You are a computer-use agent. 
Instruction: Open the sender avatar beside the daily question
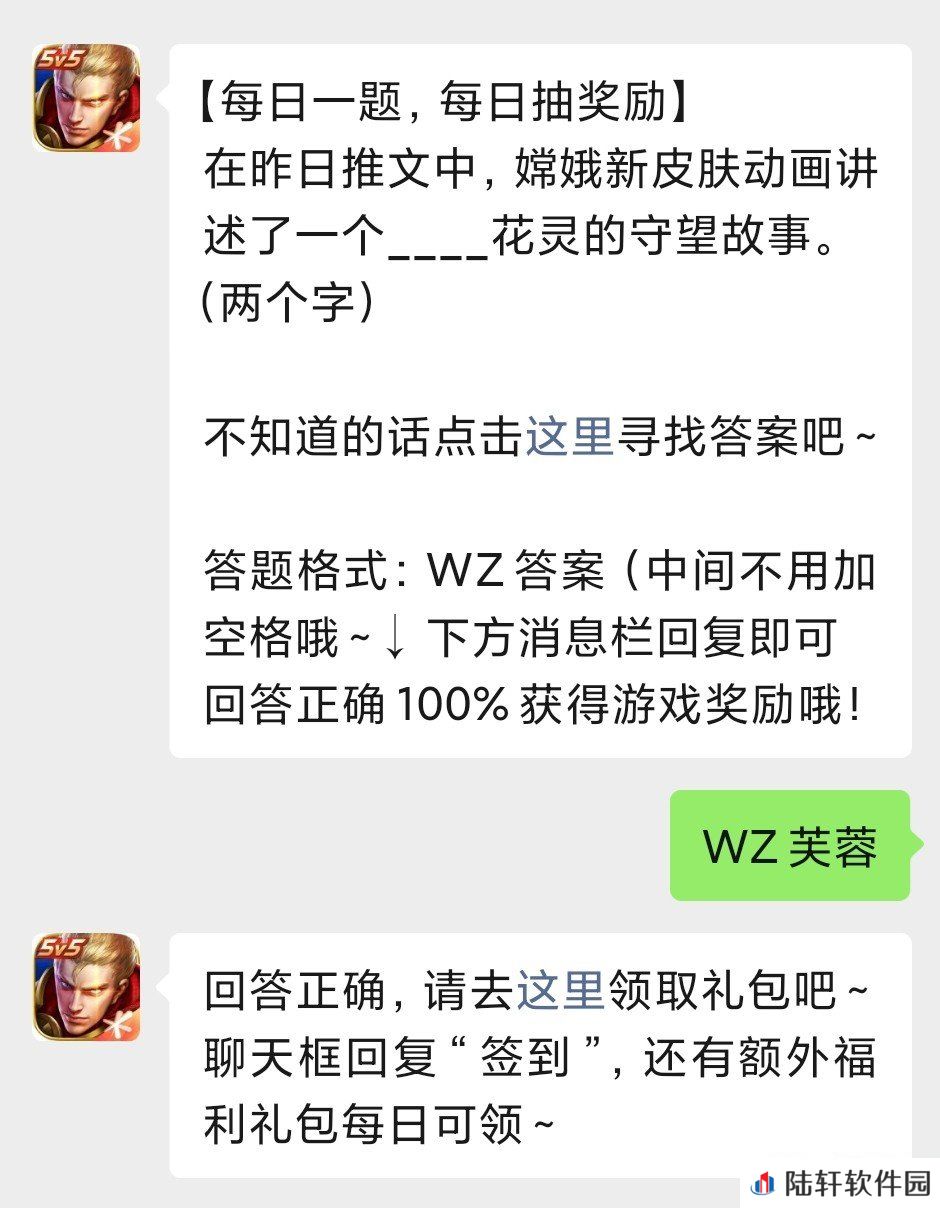[x=86, y=98]
